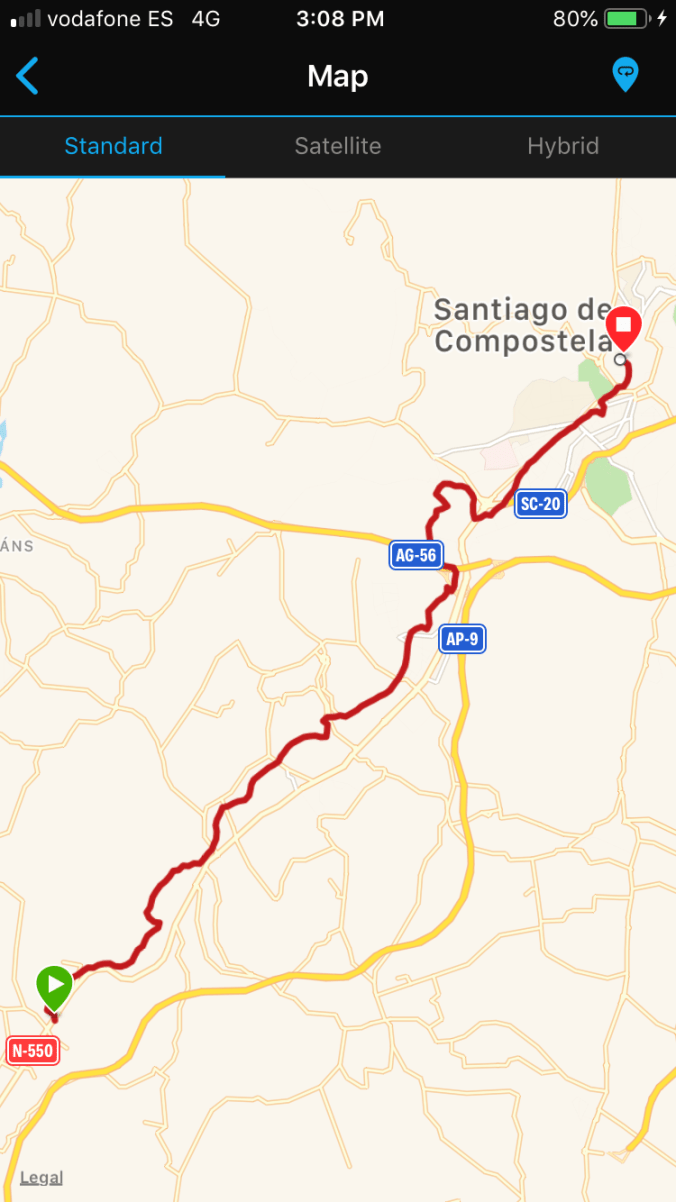
Task: Tap the red finish marker in Santiago
Action: click(625, 327)
